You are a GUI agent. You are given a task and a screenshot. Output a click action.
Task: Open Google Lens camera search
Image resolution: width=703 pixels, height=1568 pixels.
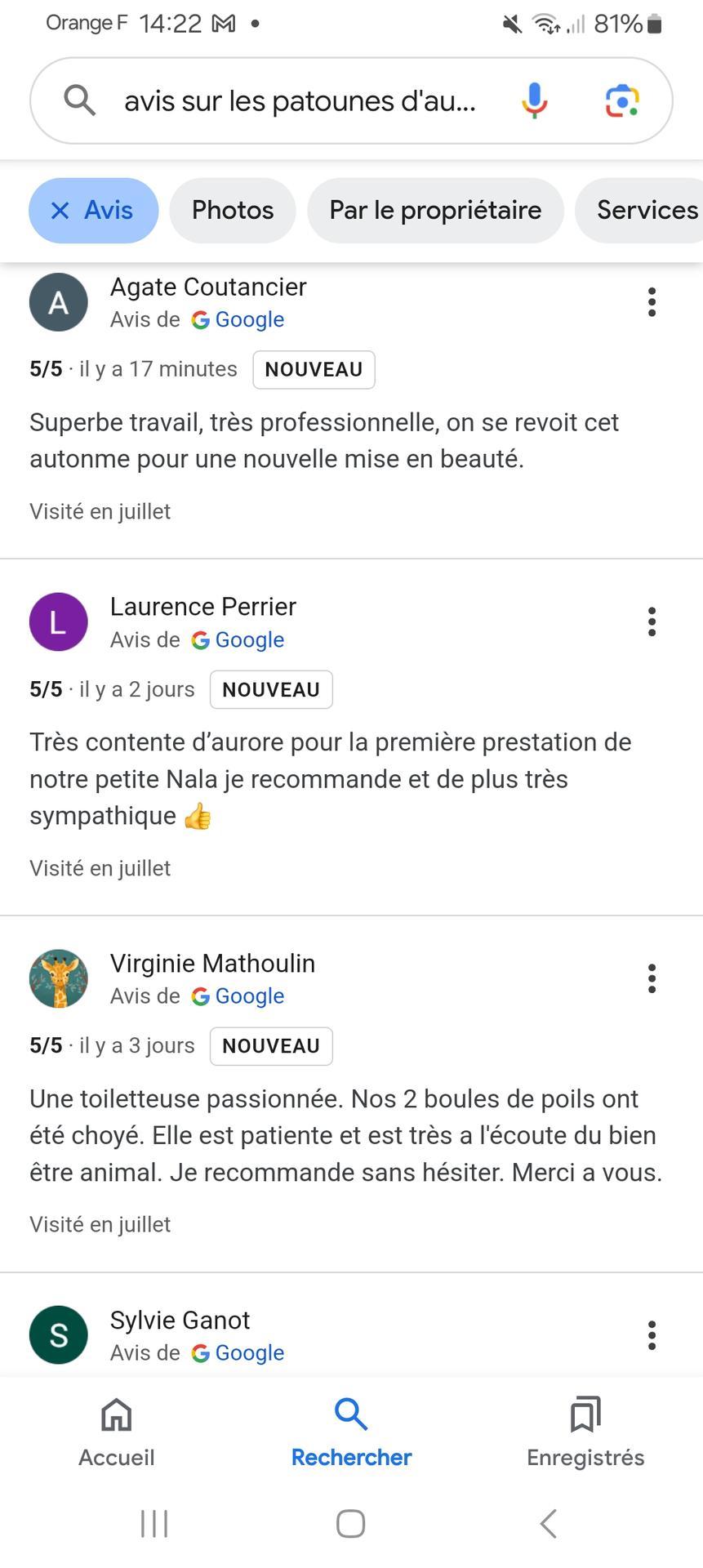pyautogui.click(x=622, y=100)
